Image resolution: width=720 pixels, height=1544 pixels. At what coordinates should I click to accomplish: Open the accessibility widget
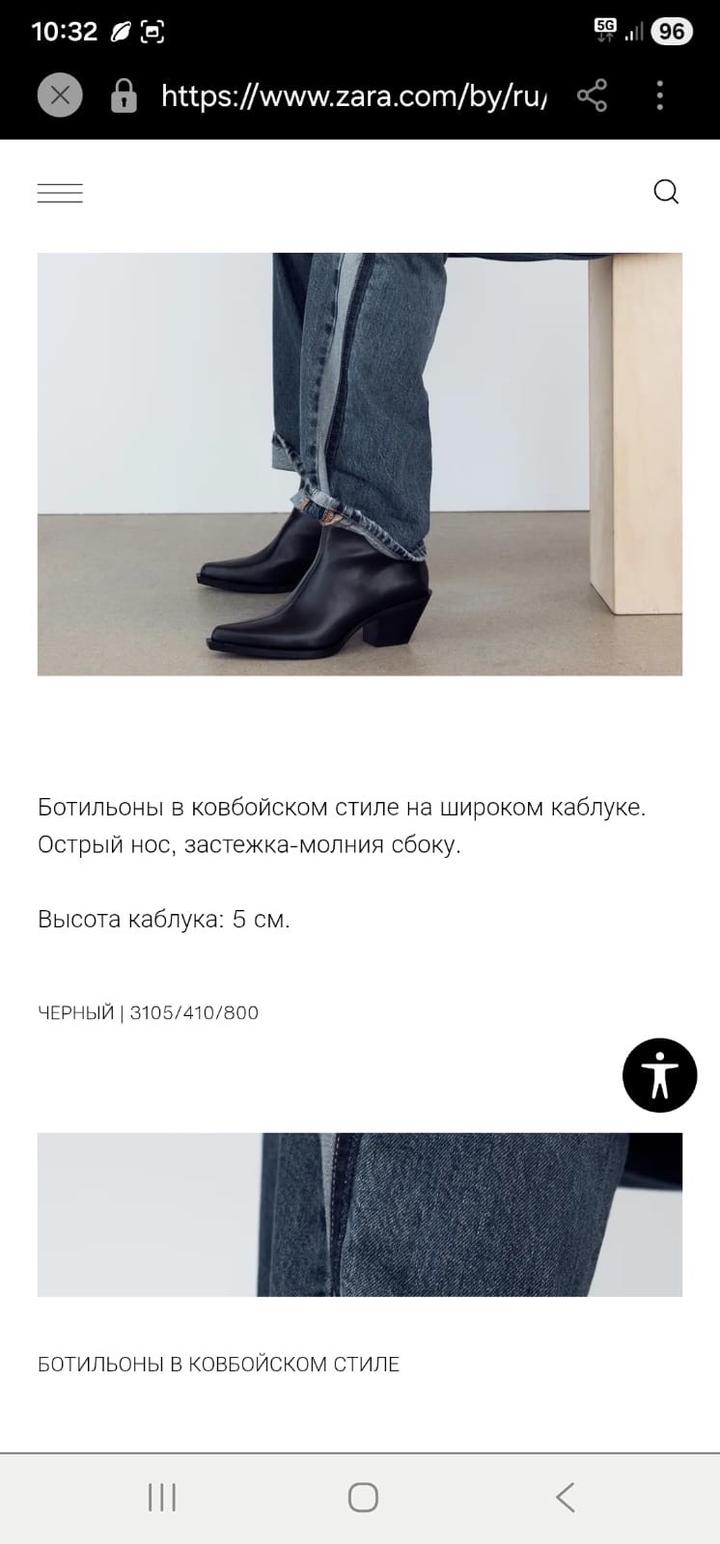pos(659,1075)
